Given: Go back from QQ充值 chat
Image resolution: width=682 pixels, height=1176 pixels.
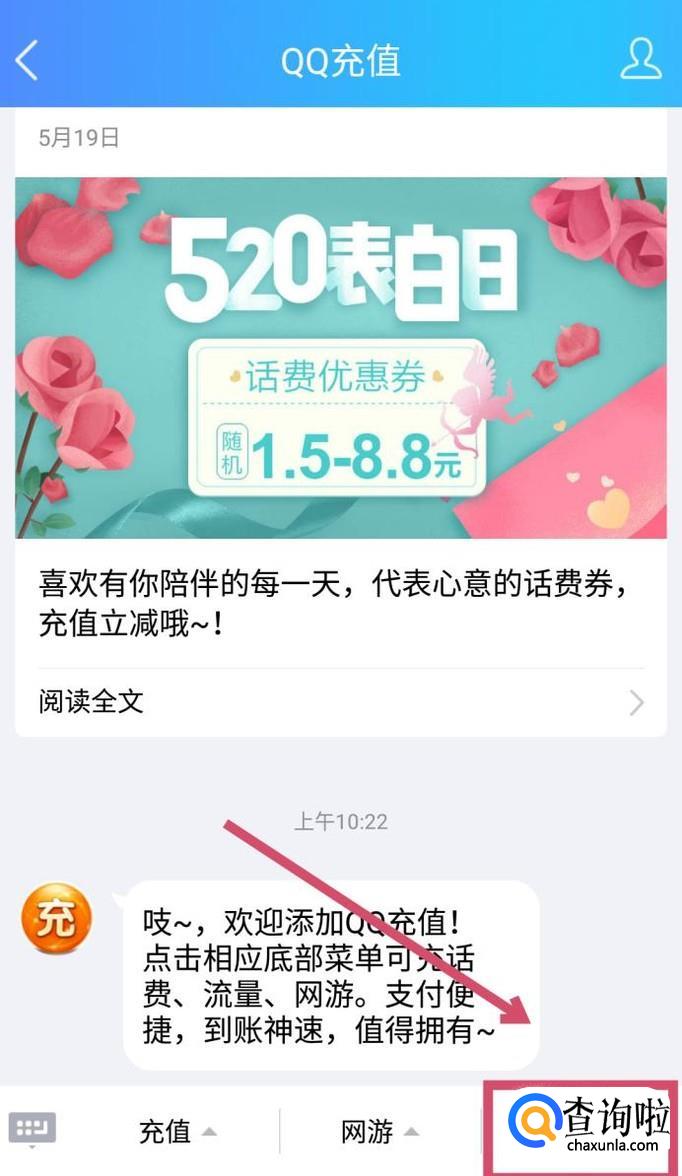Looking at the screenshot, I should (x=27, y=60).
